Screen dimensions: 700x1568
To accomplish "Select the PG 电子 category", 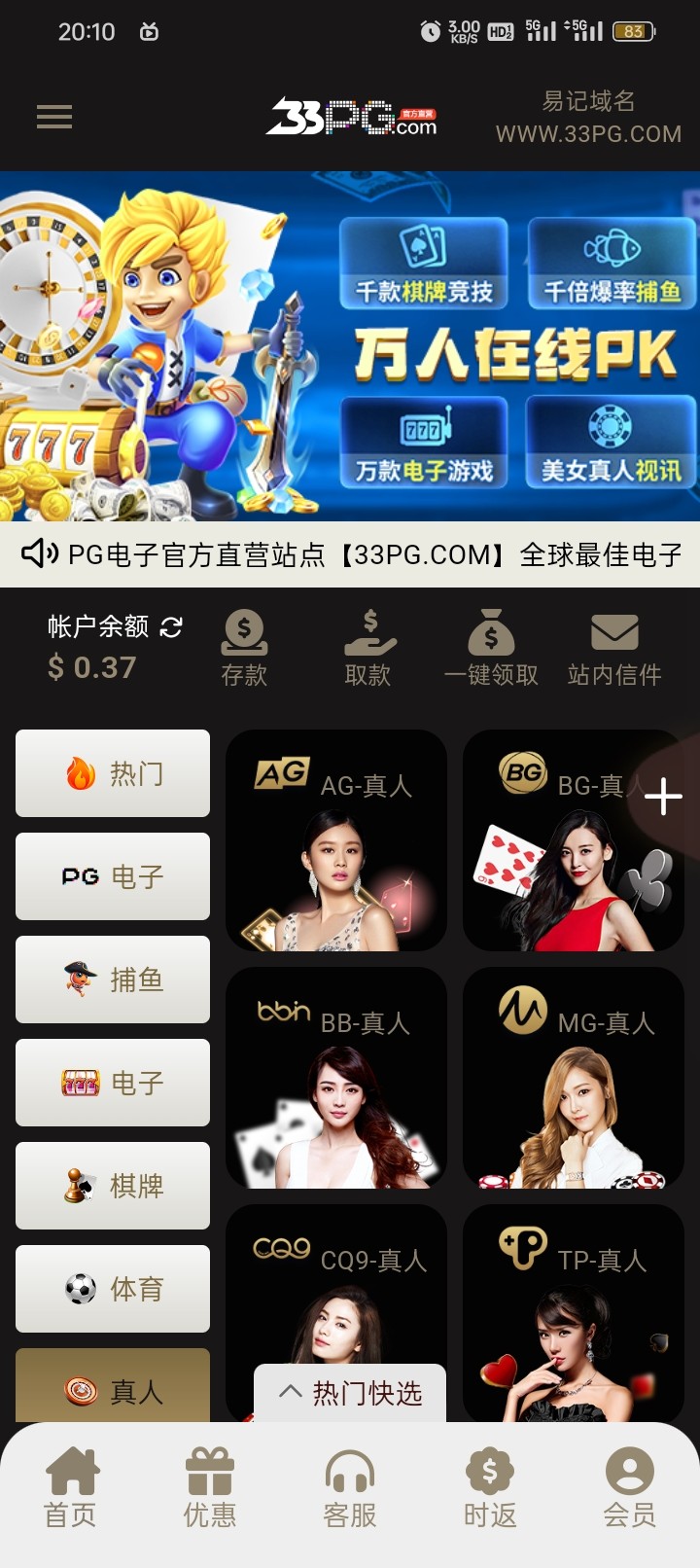I will coord(113,876).
